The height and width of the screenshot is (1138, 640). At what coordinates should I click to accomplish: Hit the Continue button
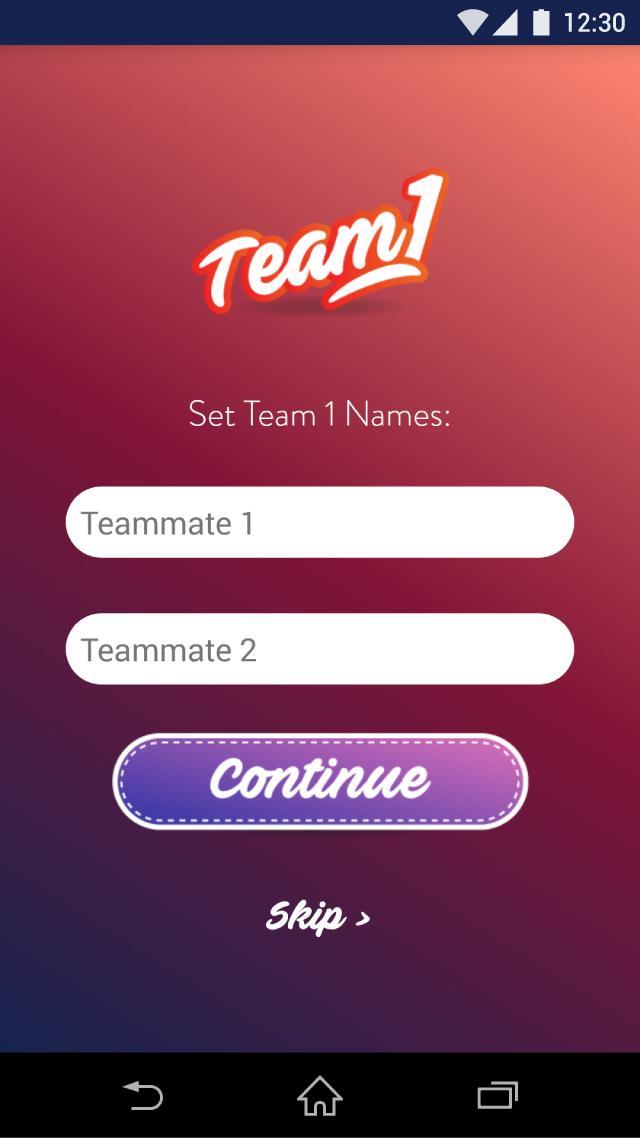(x=320, y=781)
